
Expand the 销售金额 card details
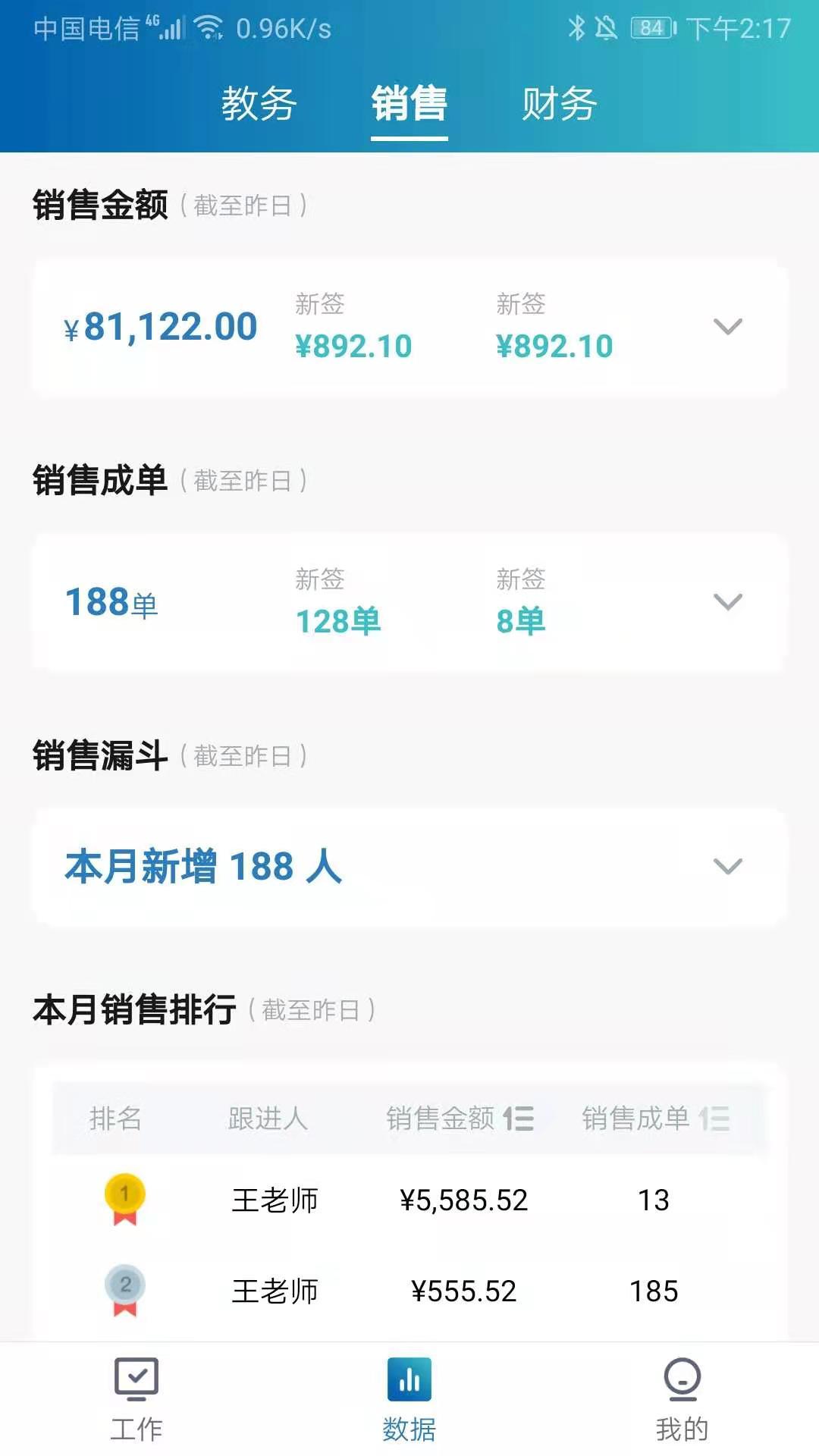point(726,328)
